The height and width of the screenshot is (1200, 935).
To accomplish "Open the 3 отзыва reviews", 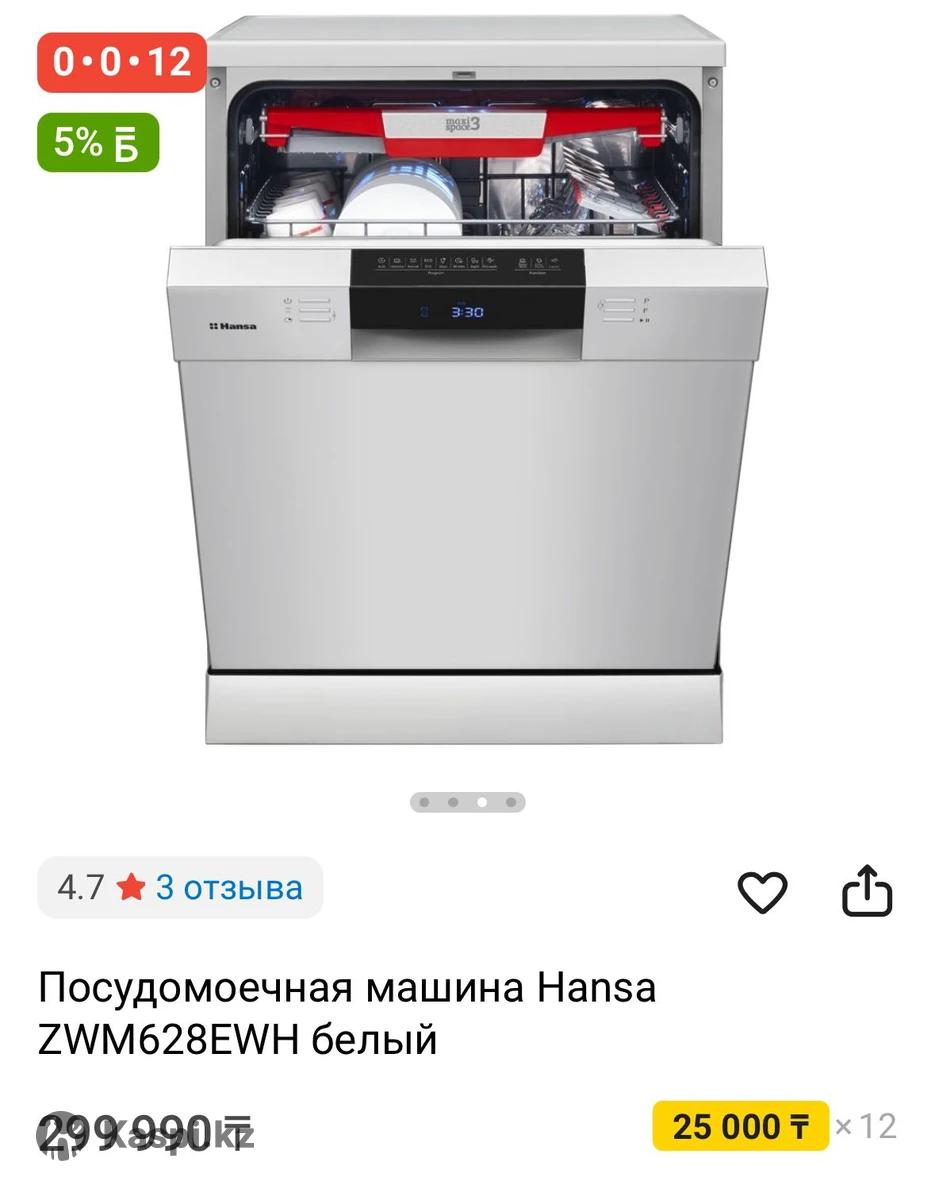I will 229,887.
